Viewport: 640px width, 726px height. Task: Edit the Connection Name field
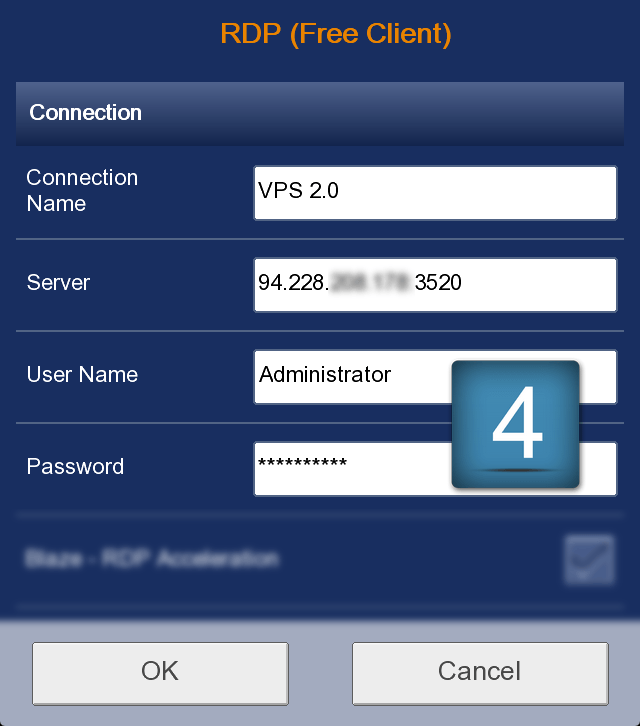point(435,192)
